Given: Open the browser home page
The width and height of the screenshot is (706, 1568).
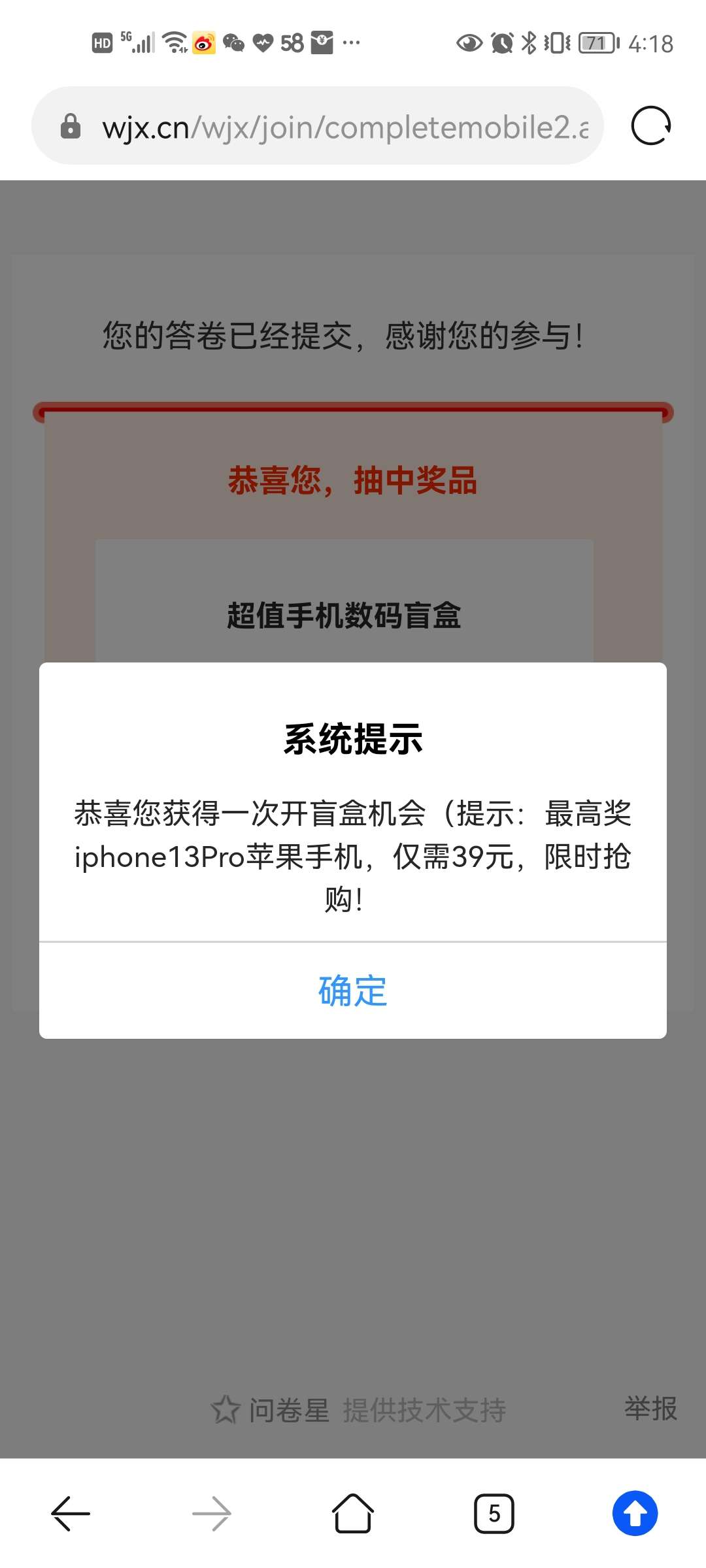Looking at the screenshot, I should 353,1513.
